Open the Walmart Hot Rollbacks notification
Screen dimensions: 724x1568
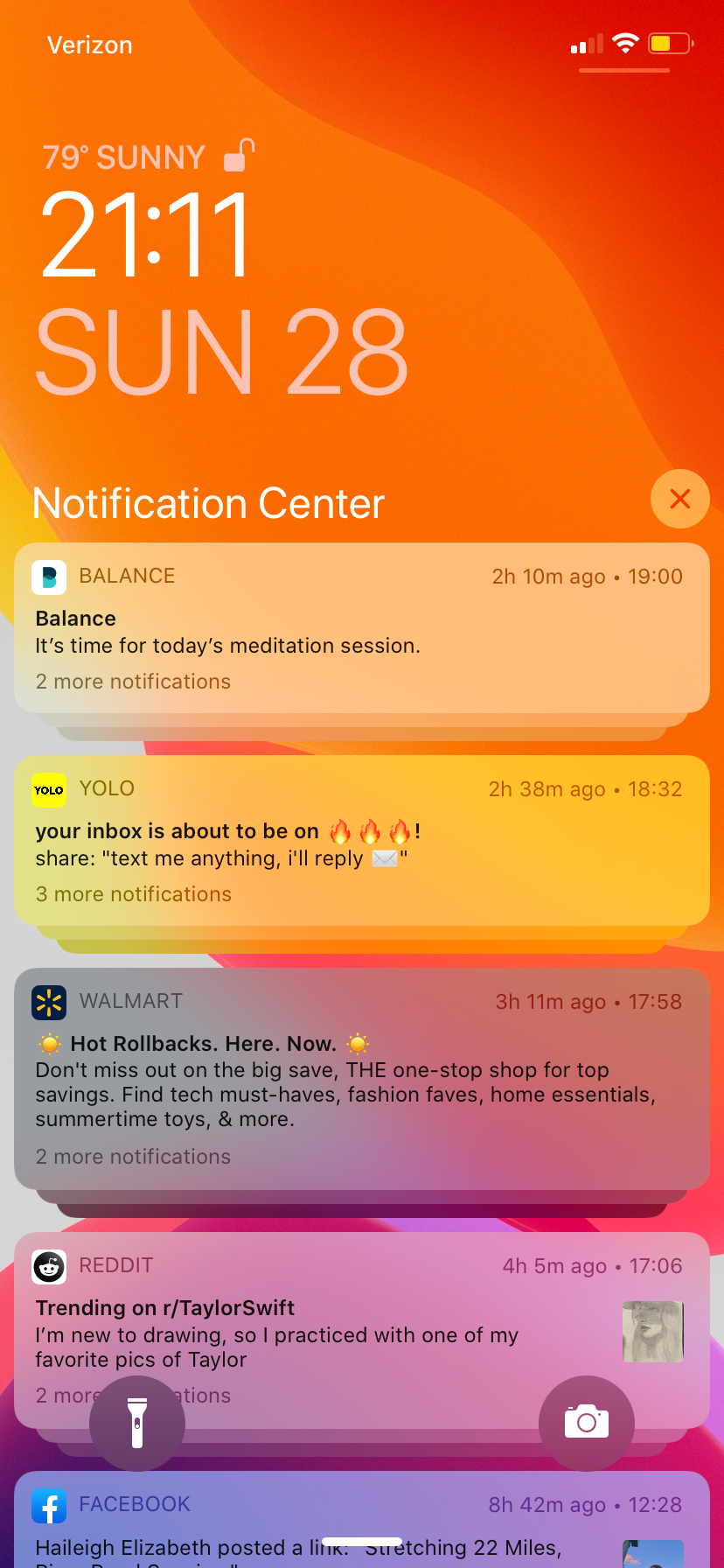(x=362, y=1078)
